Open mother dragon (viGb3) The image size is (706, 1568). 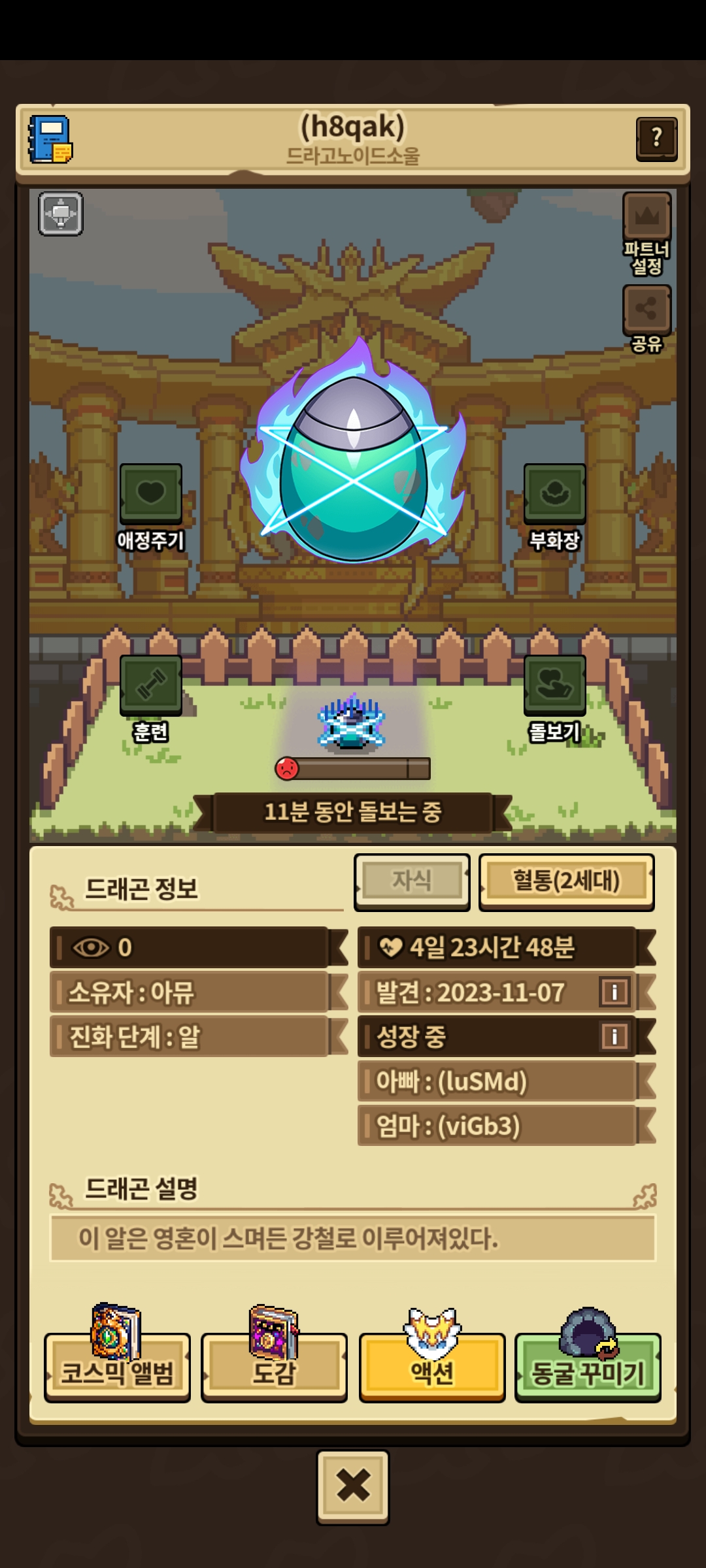507,1126
